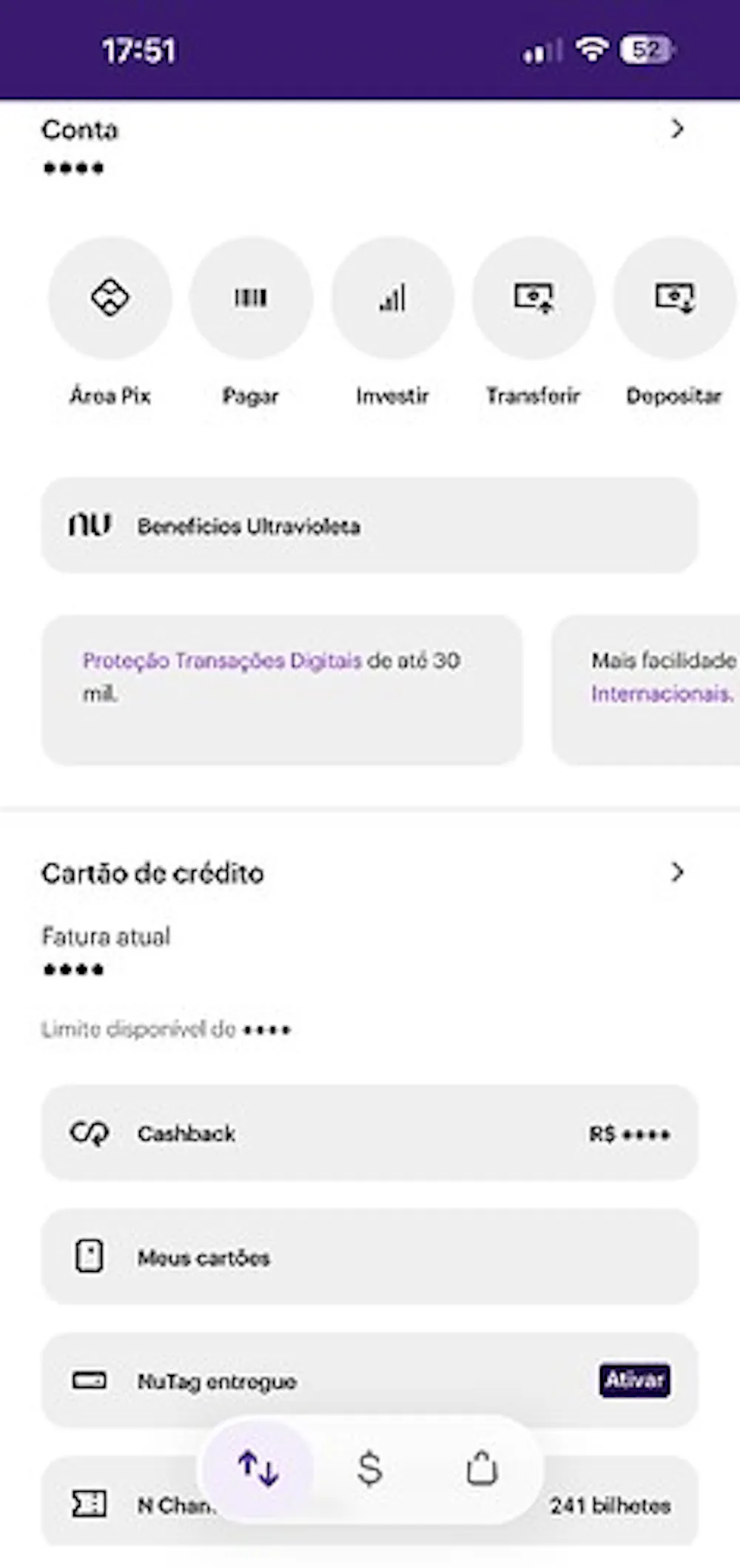The height and width of the screenshot is (1568, 740).
Task: Switch to the dollar sign tab
Action: click(x=369, y=1469)
